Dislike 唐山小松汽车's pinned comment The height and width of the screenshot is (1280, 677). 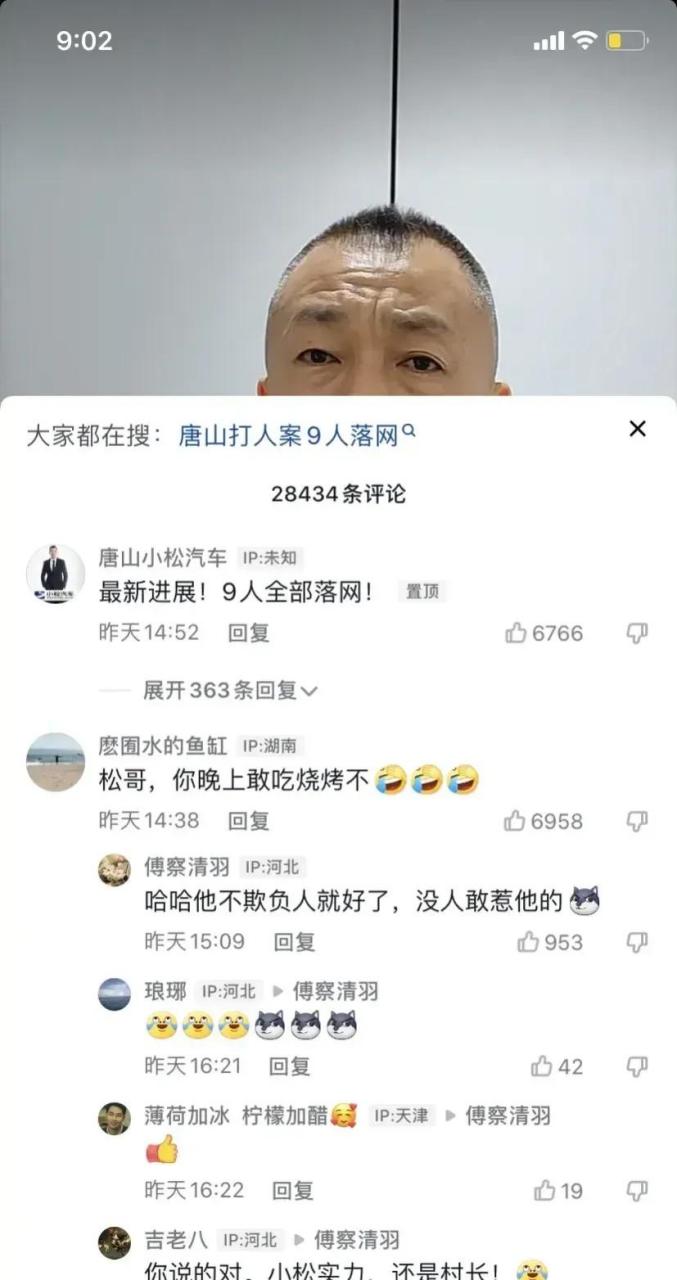[x=637, y=633]
